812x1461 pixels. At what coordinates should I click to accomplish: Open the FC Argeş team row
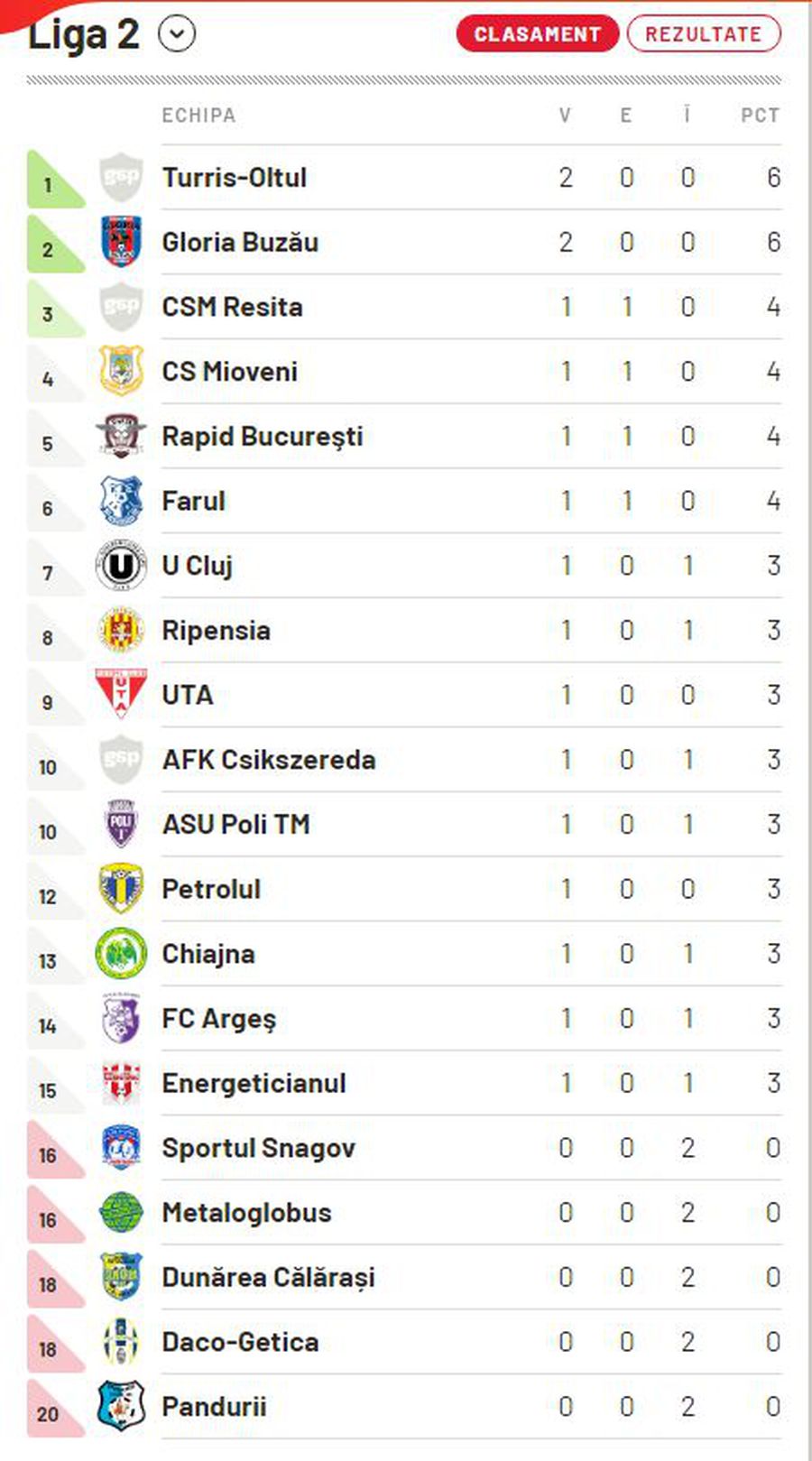click(404, 1019)
